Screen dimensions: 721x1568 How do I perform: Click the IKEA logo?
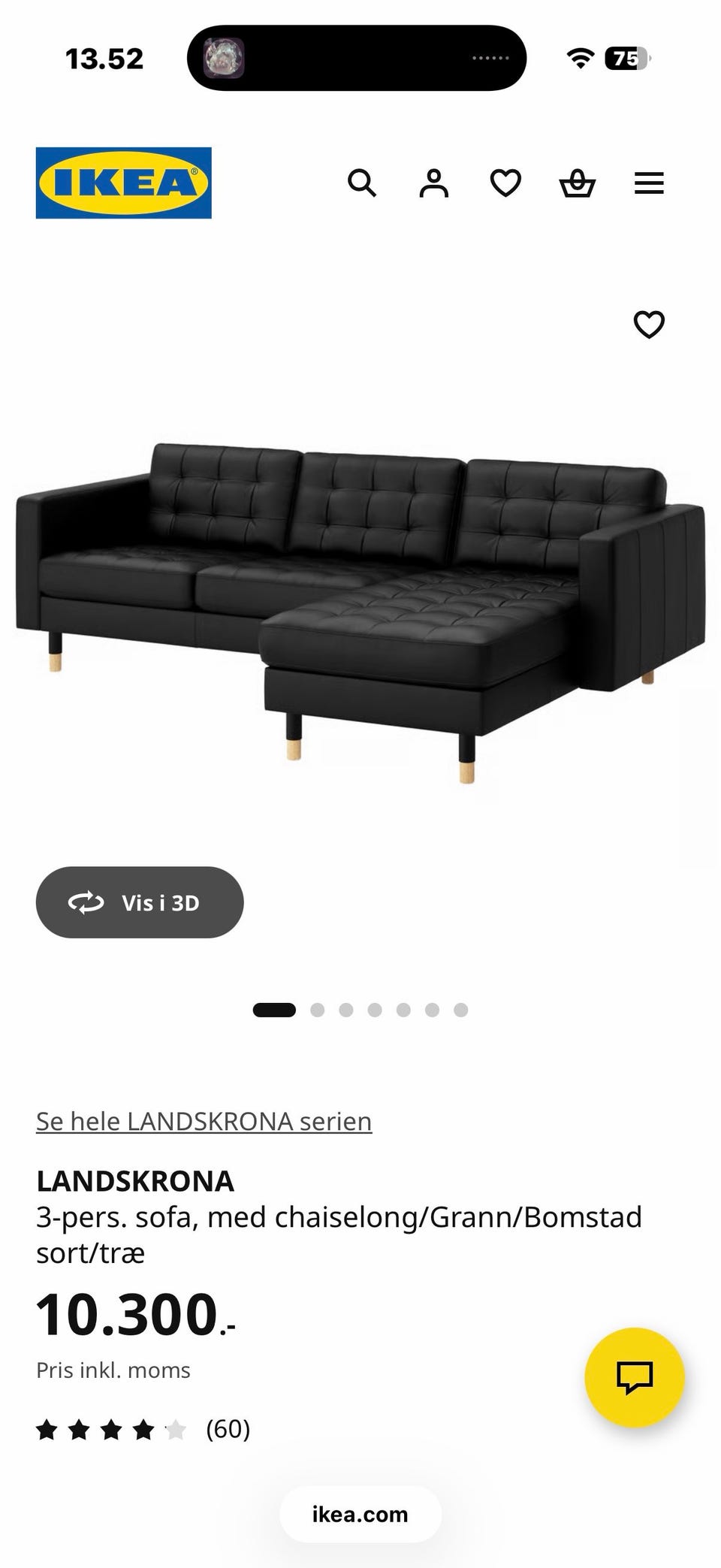tap(123, 183)
